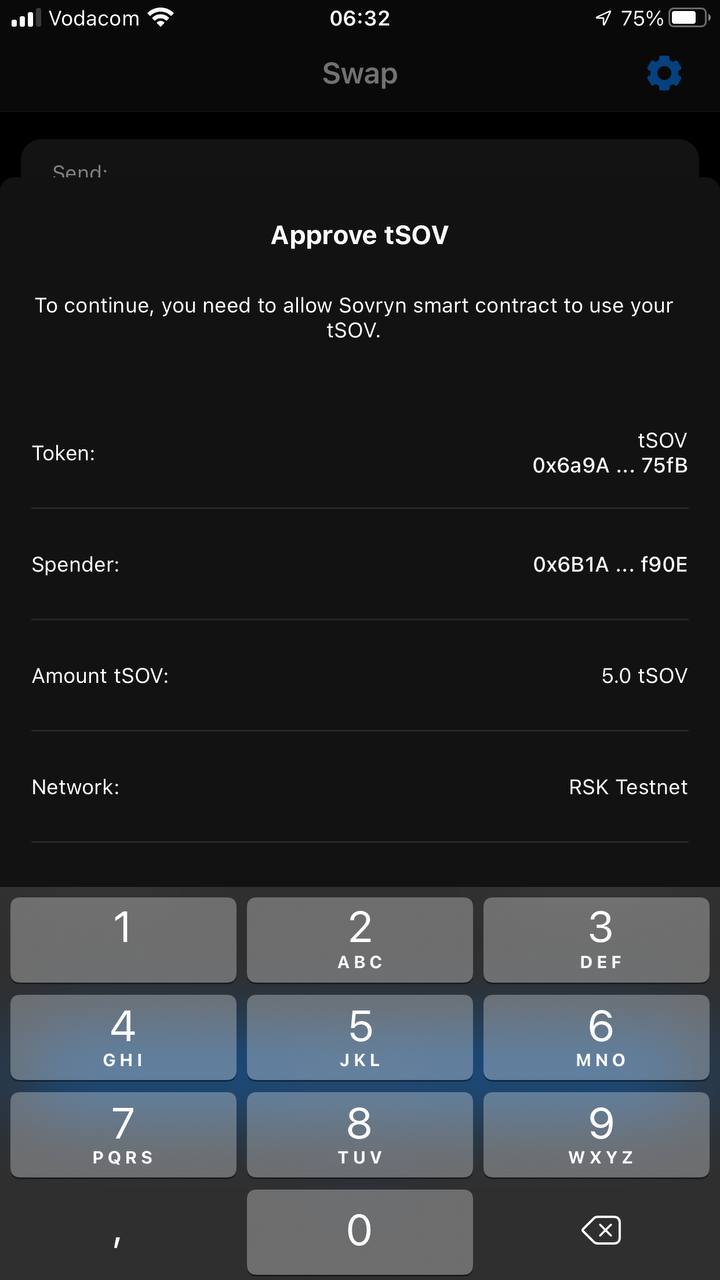Delete last digit with backspace key

point(601,1230)
